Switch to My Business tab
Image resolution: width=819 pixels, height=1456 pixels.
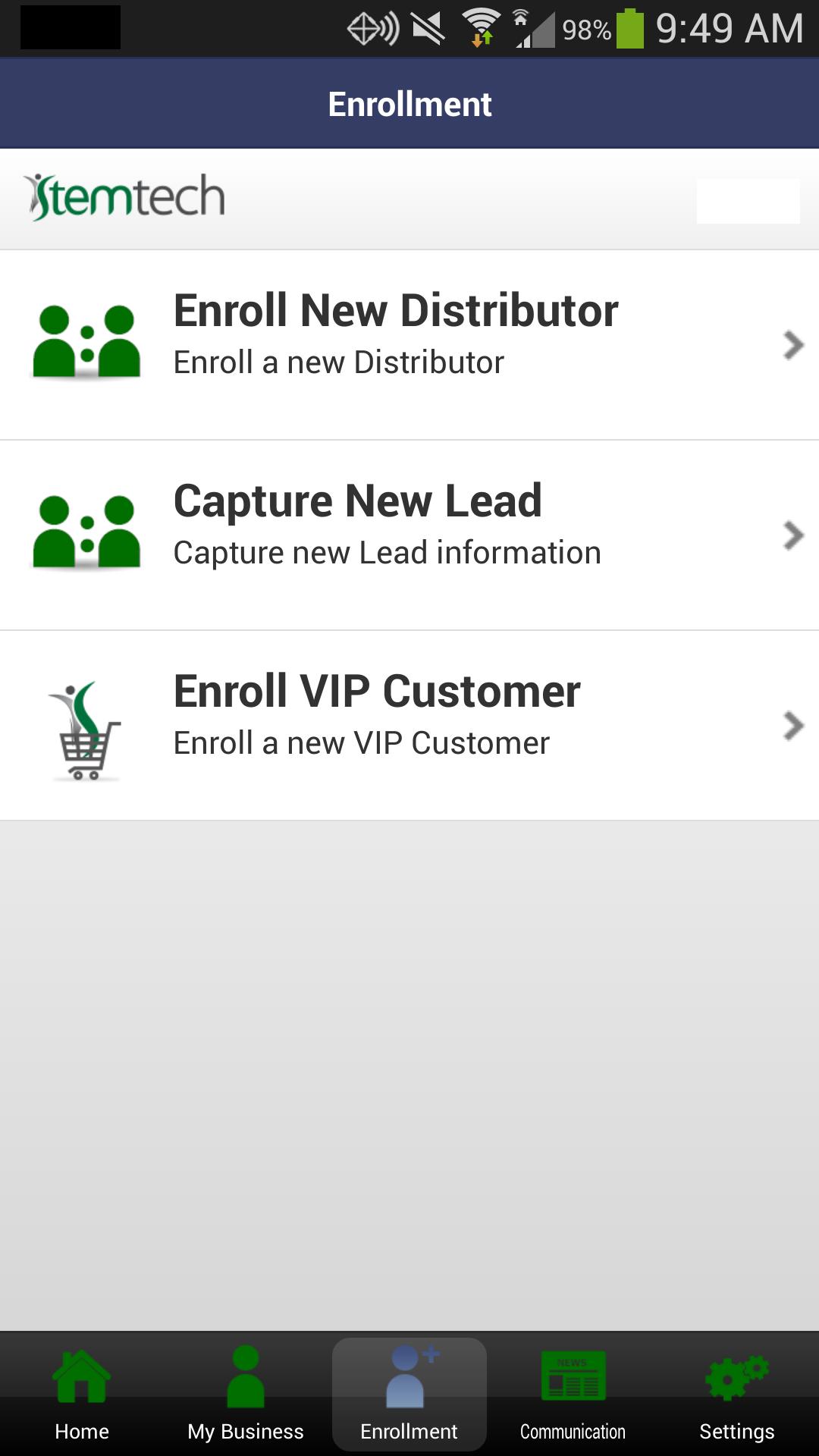[x=246, y=1395]
